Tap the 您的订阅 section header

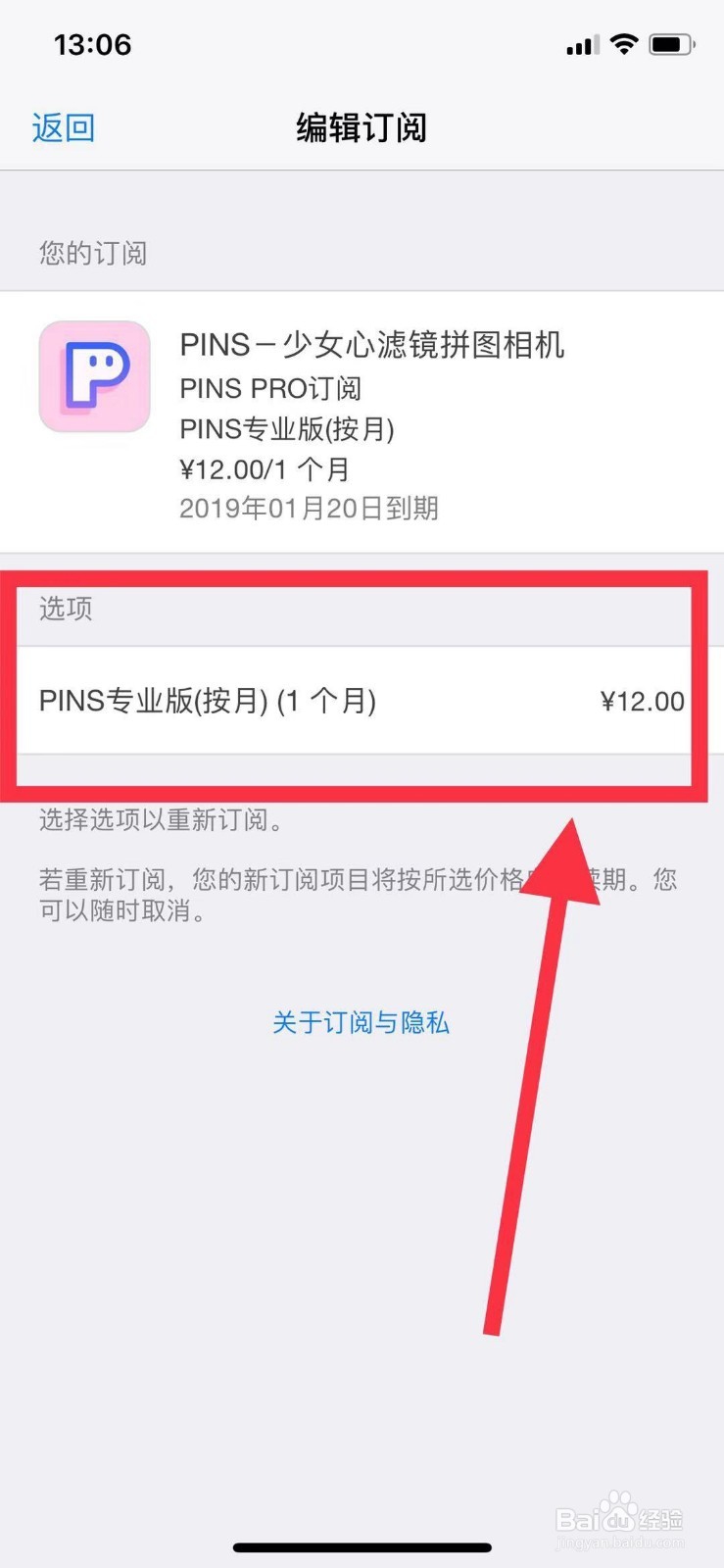point(92,254)
